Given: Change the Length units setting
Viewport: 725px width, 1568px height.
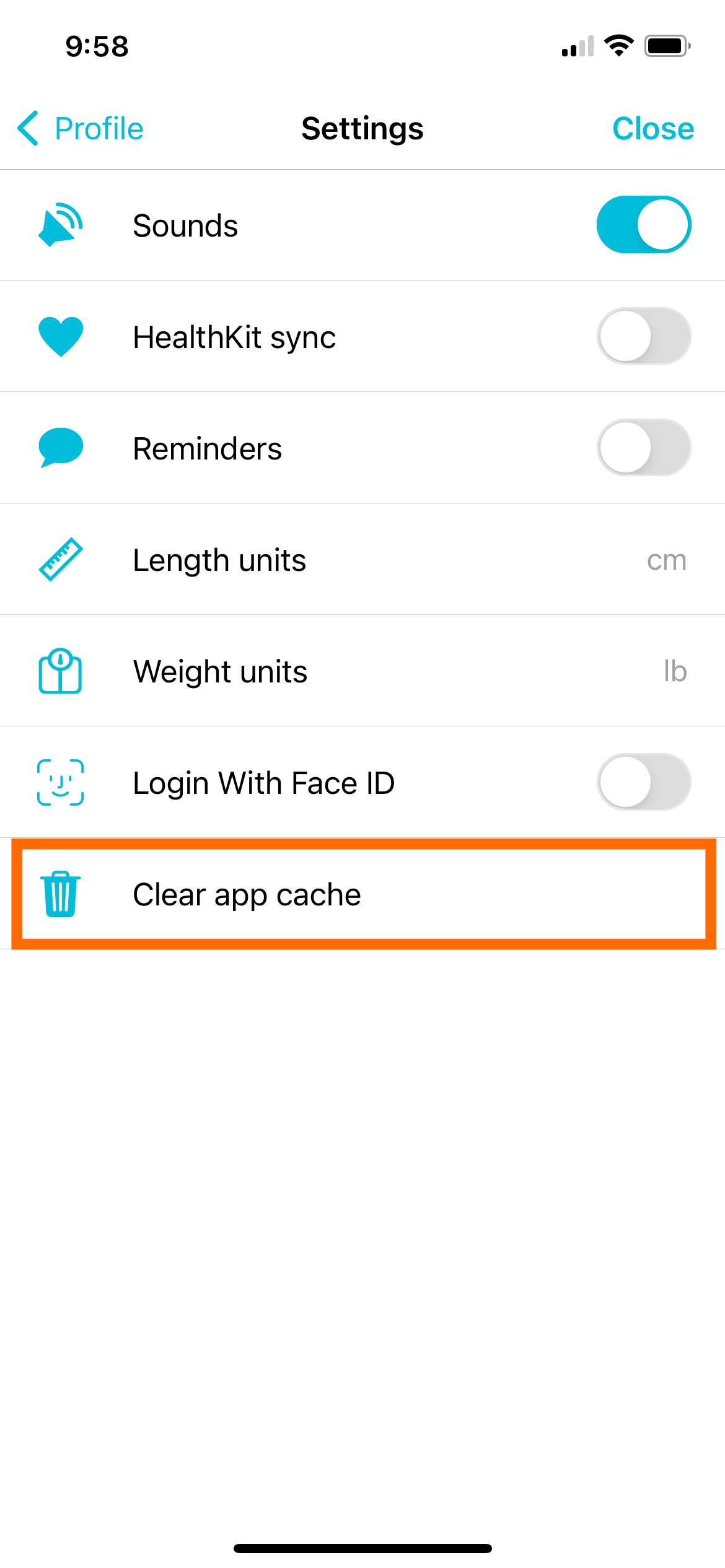Looking at the screenshot, I should [362, 560].
